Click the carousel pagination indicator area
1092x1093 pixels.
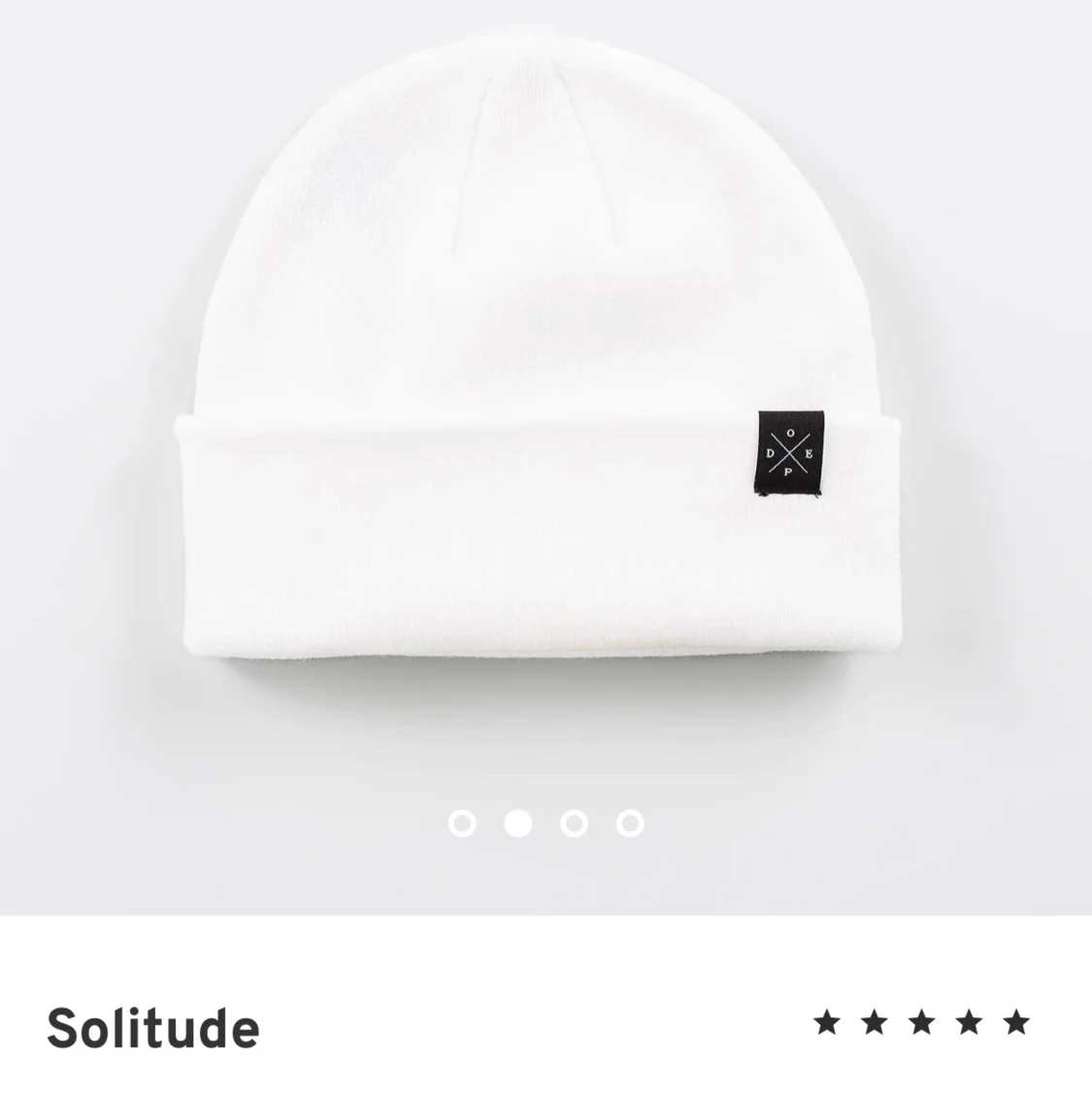pyautogui.click(x=547, y=823)
